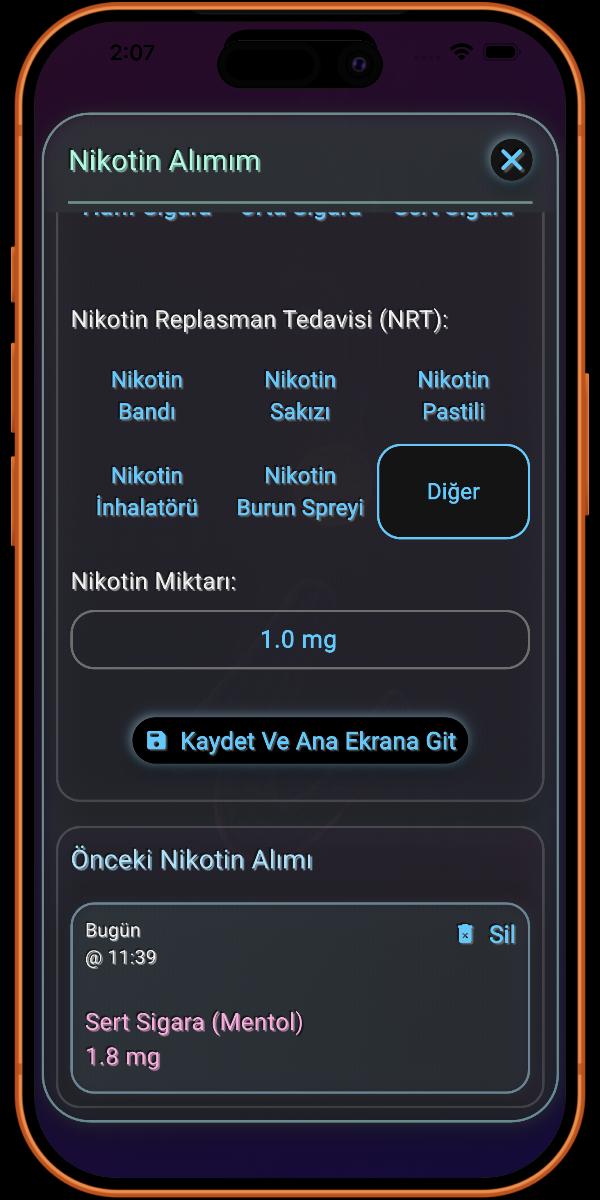Screen dimensions: 600x1200
Task: Select Nikotin Bandı option
Action: pos(147,395)
